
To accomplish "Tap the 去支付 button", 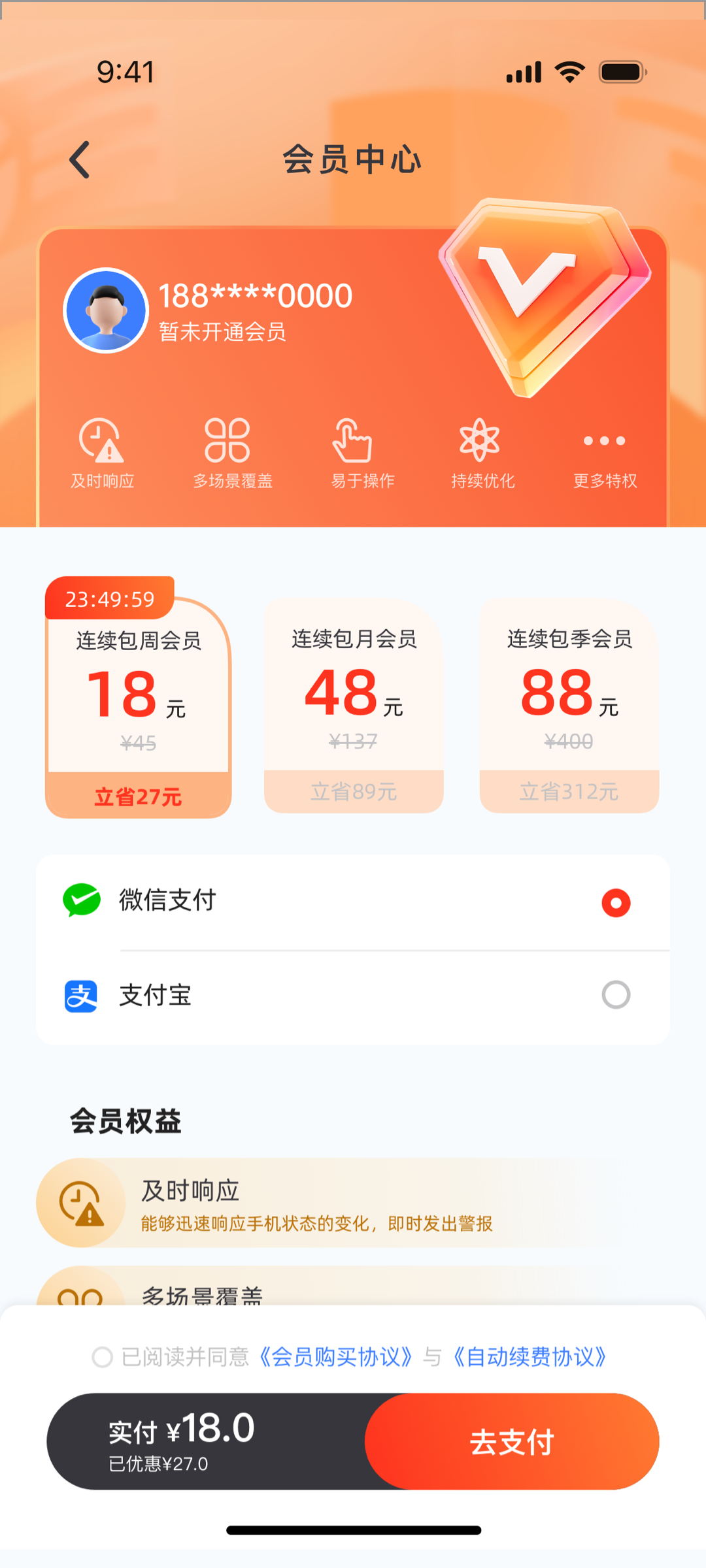I will click(x=512, y=1442).
